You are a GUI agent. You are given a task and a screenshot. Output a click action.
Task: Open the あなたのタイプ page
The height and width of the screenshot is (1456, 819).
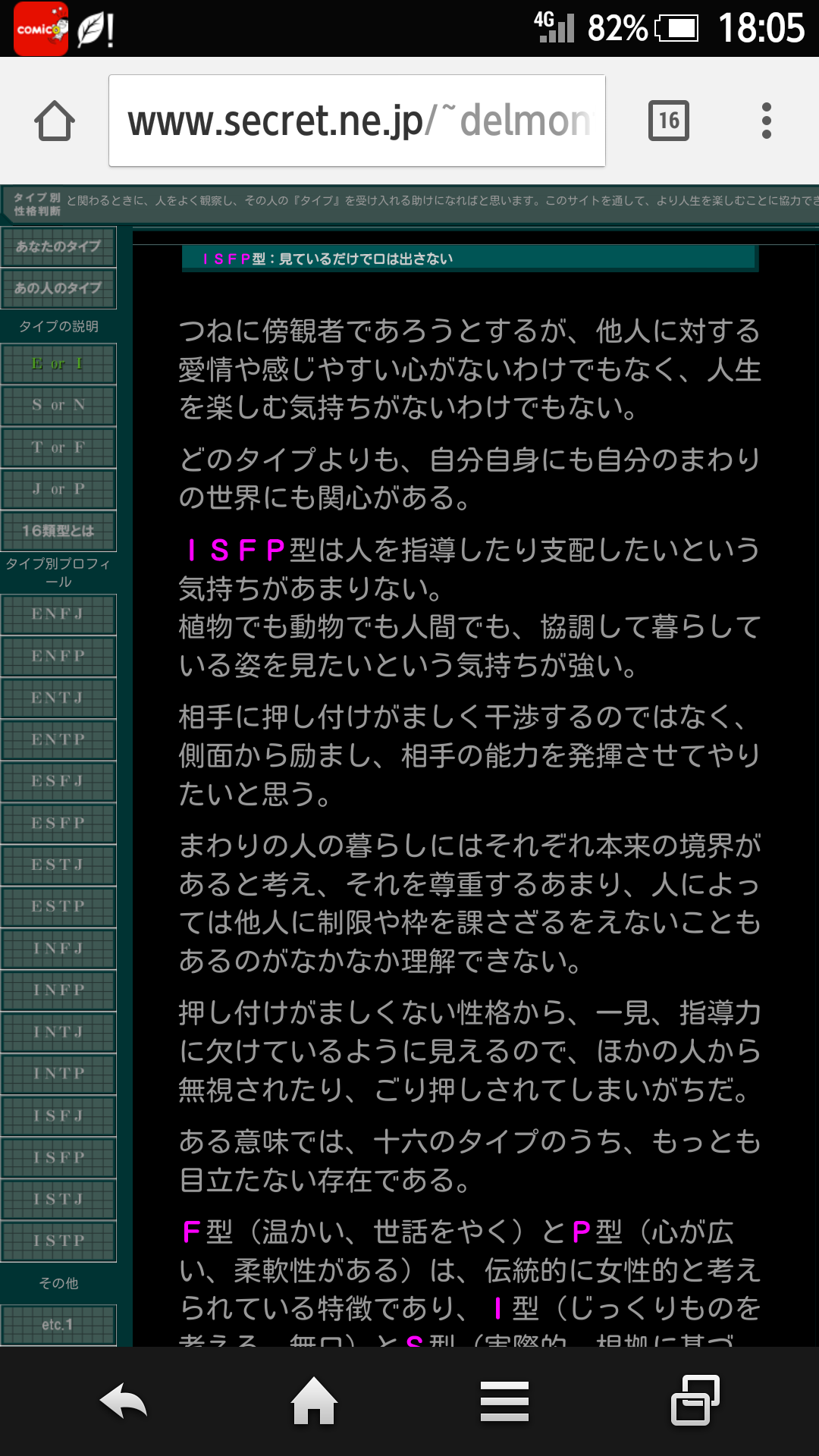click(58, 246)
